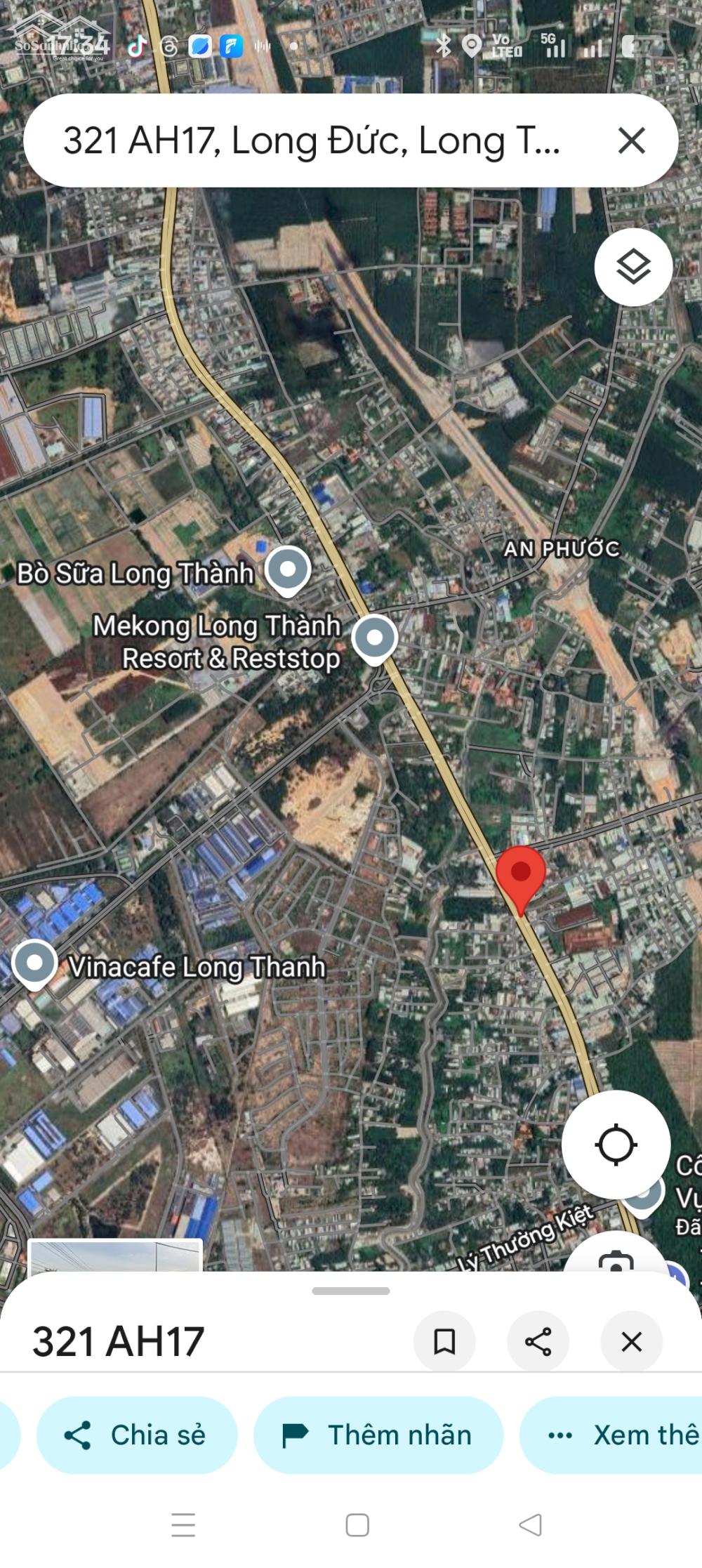This screenshot has height=1568, width=702.
Task: Save 321 AH17 with the bookmark icon
Action: tap(444, 1342)
